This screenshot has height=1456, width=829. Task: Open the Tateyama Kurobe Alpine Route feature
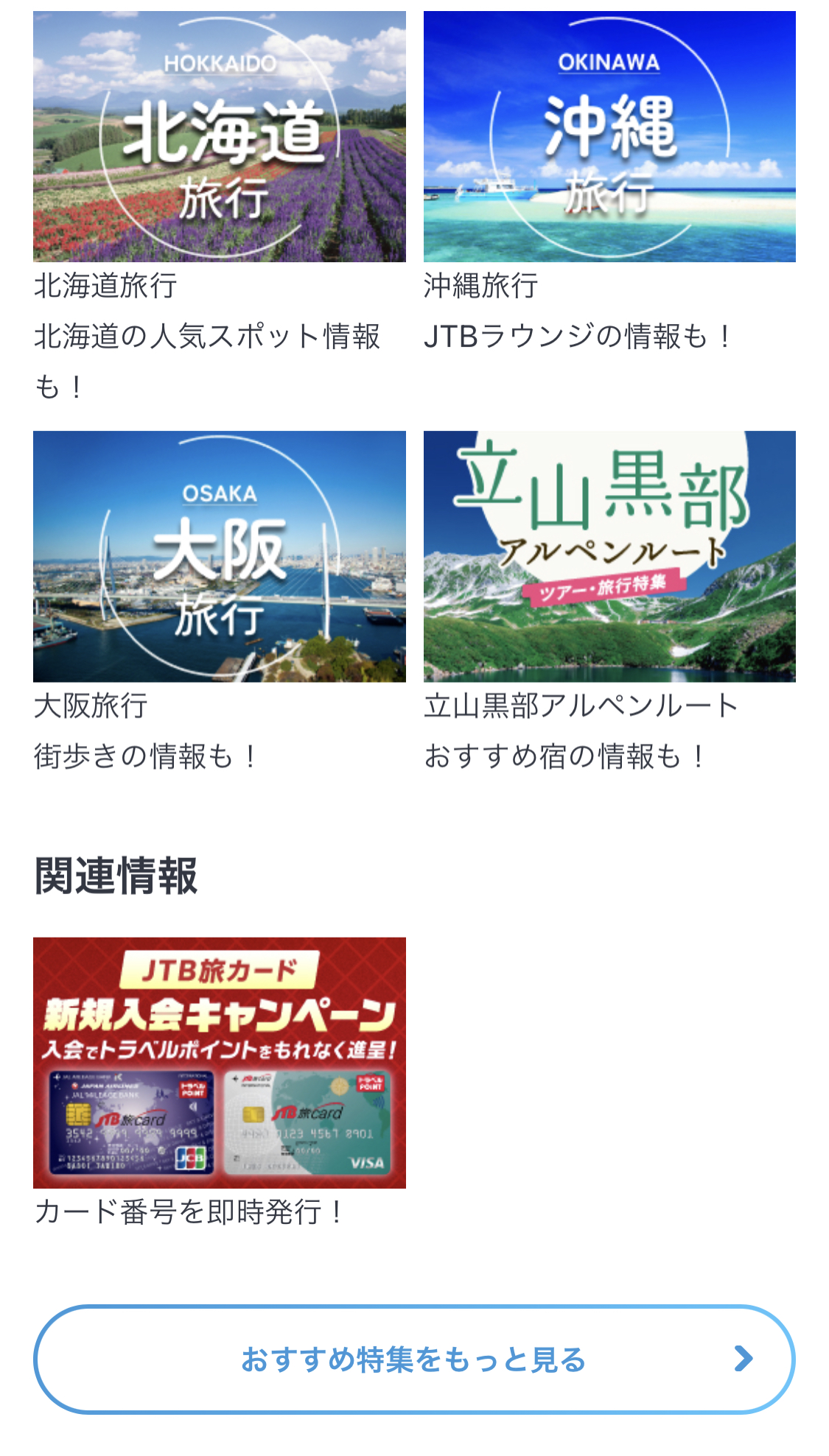609,557
